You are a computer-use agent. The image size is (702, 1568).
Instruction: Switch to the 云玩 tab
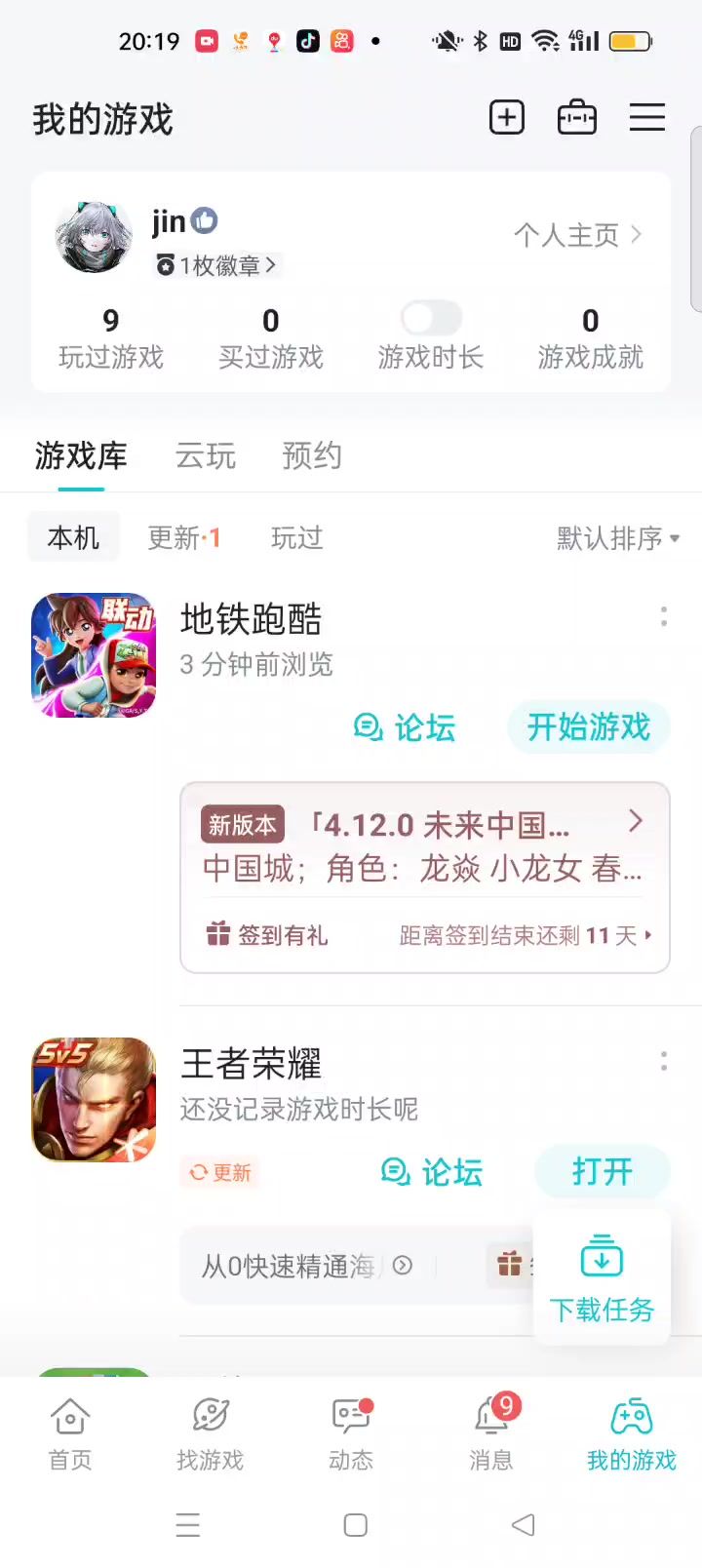click(206, 455)
